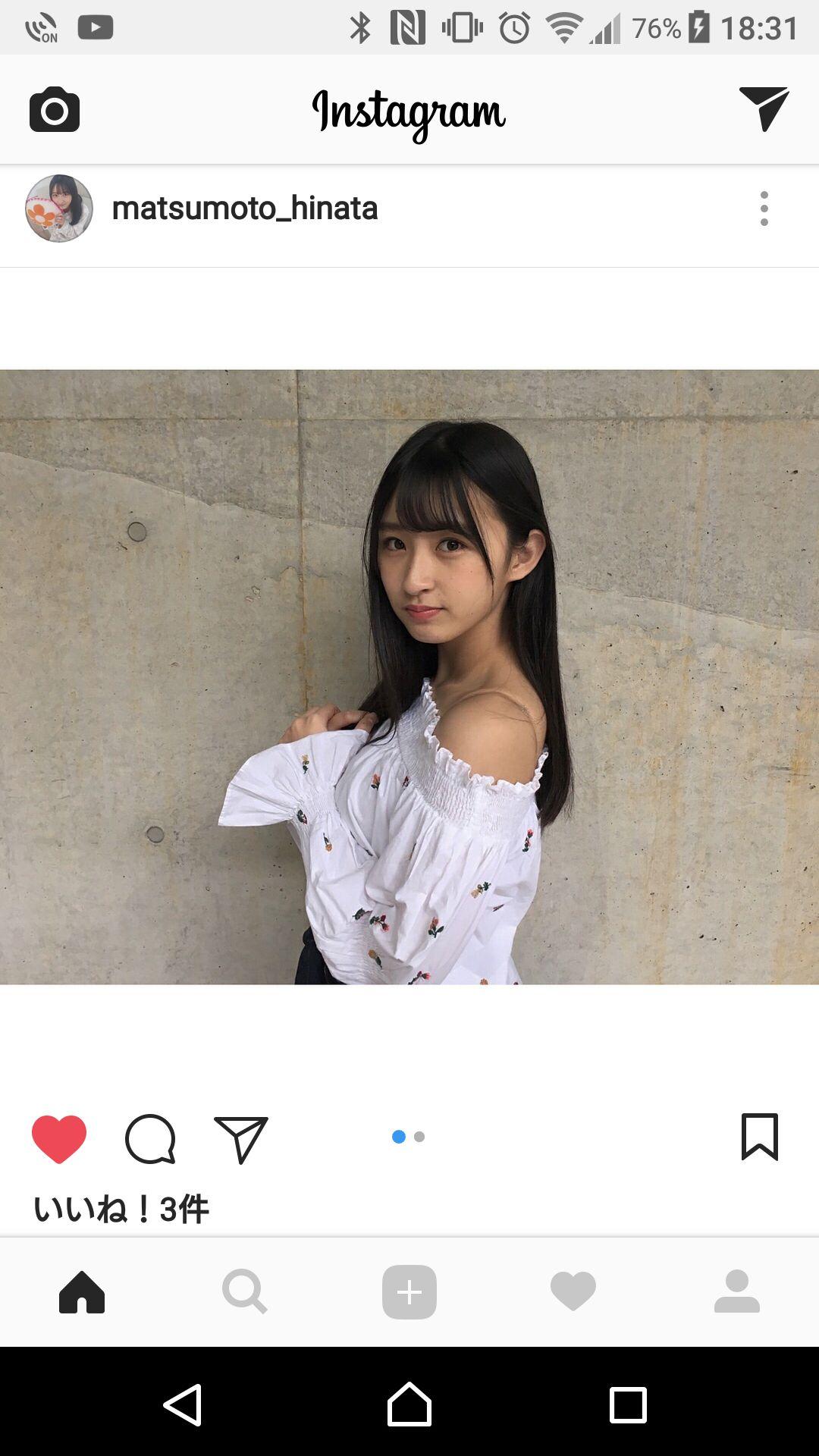Switch to the Profile tab
This screenshot has height=1456, width=819.
click(x=736, y=1291)
